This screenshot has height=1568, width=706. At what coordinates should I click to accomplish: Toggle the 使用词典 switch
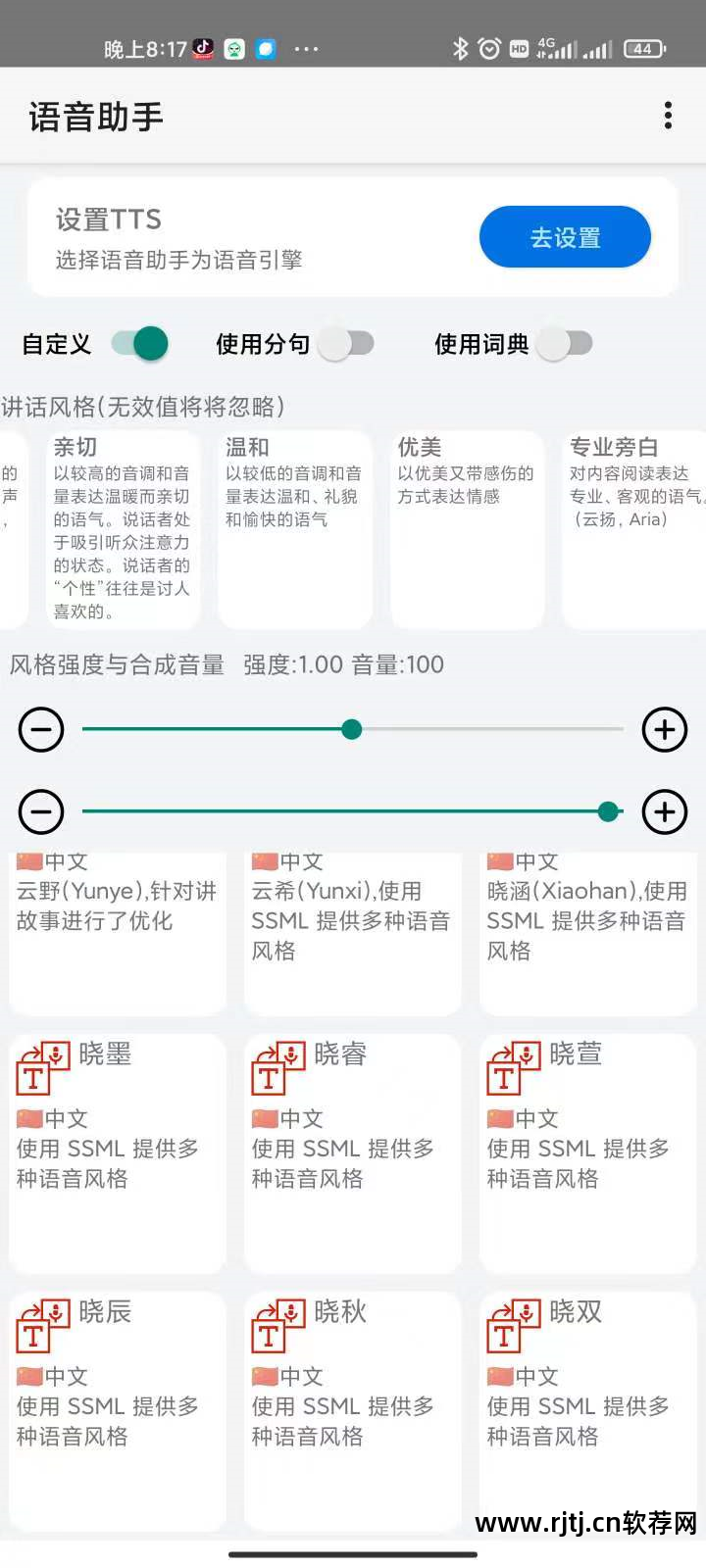tap(566, 344)
